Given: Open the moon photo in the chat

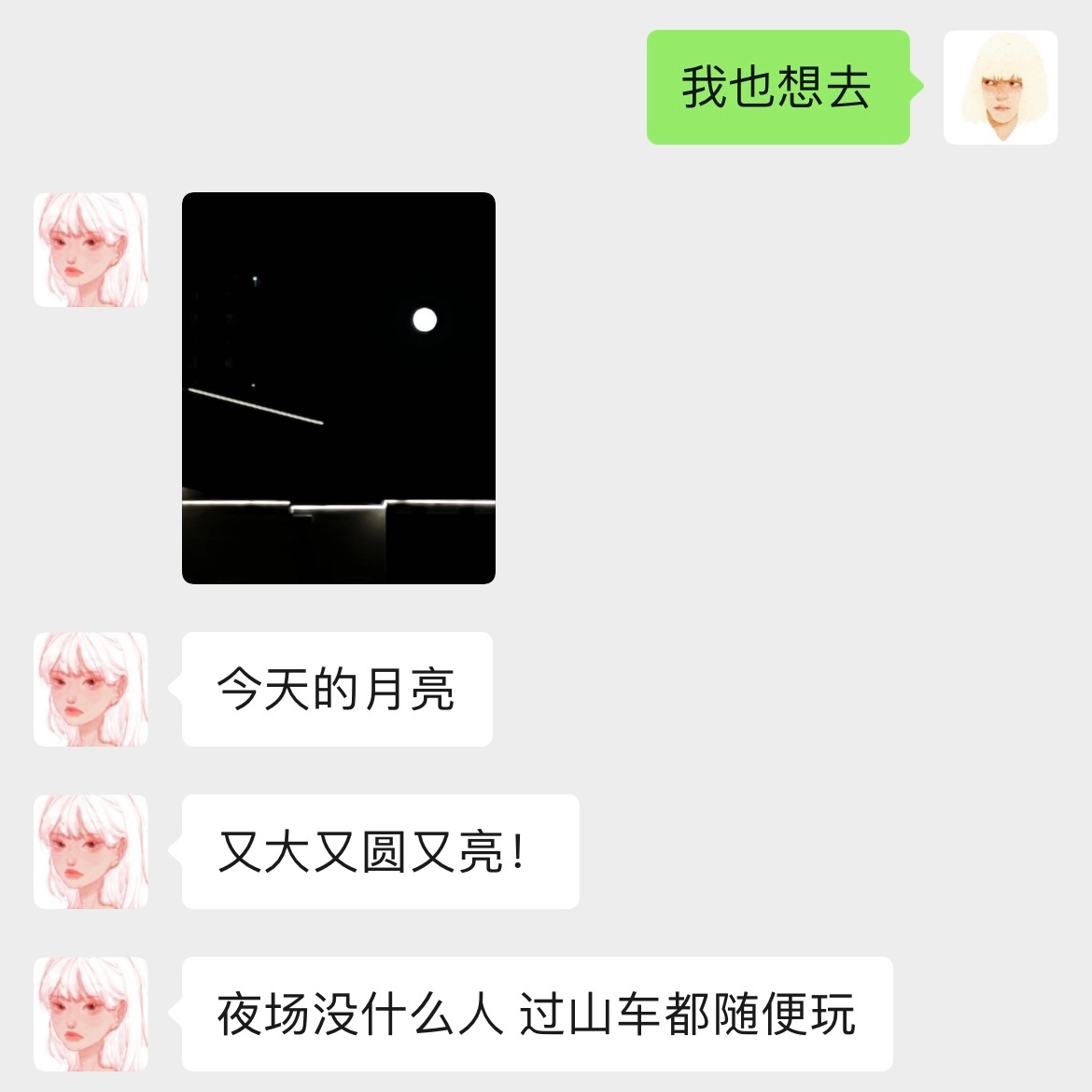Looking at the screenshot, I should [x=338, y=387].
